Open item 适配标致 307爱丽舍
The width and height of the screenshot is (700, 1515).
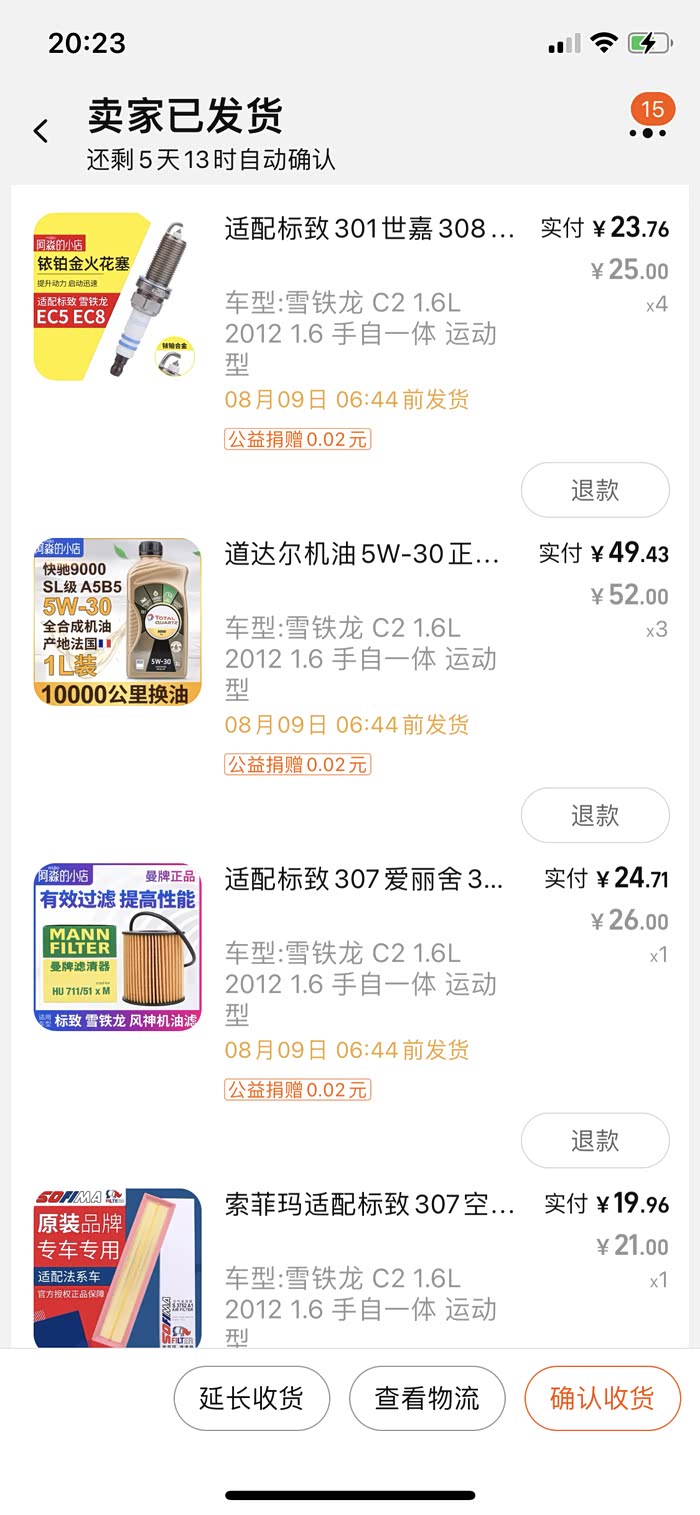(x=365, y=879)
